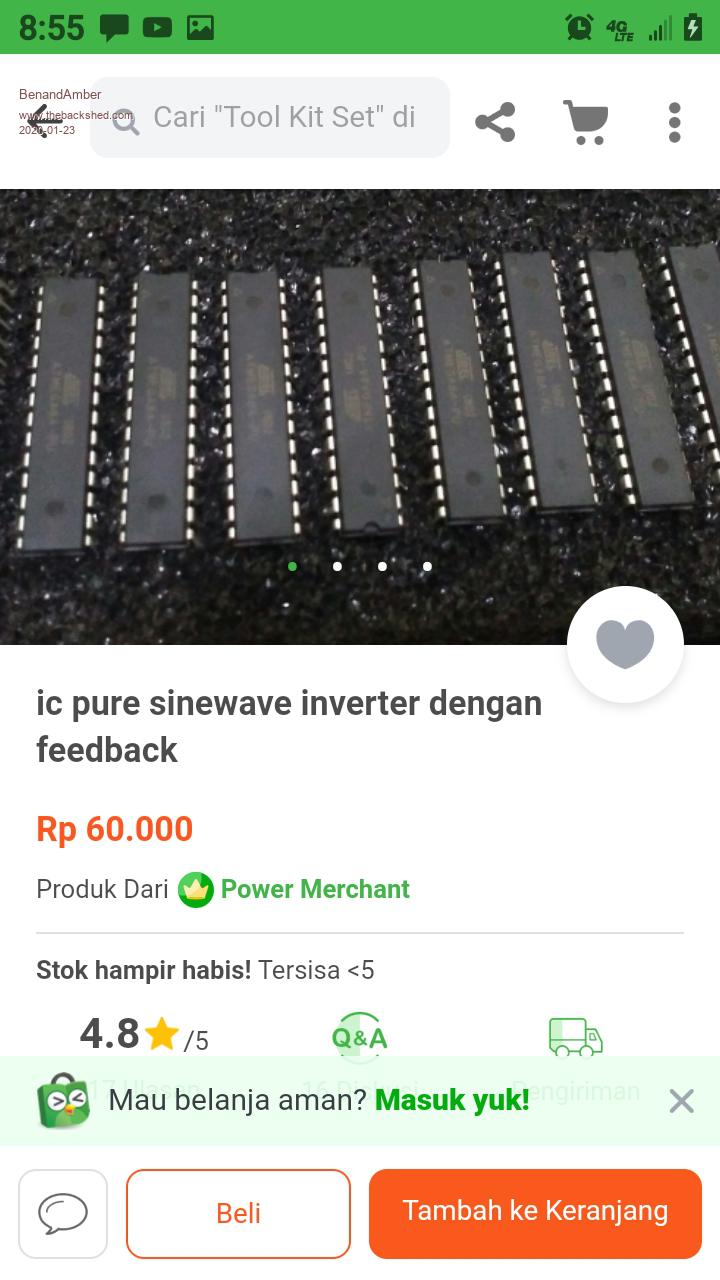Image resolution: width=720 pixels, height=1280 pixels.
Task: Select Tambah ke Keranjang
Action: pyautogui.click(x=535, y=1213)
